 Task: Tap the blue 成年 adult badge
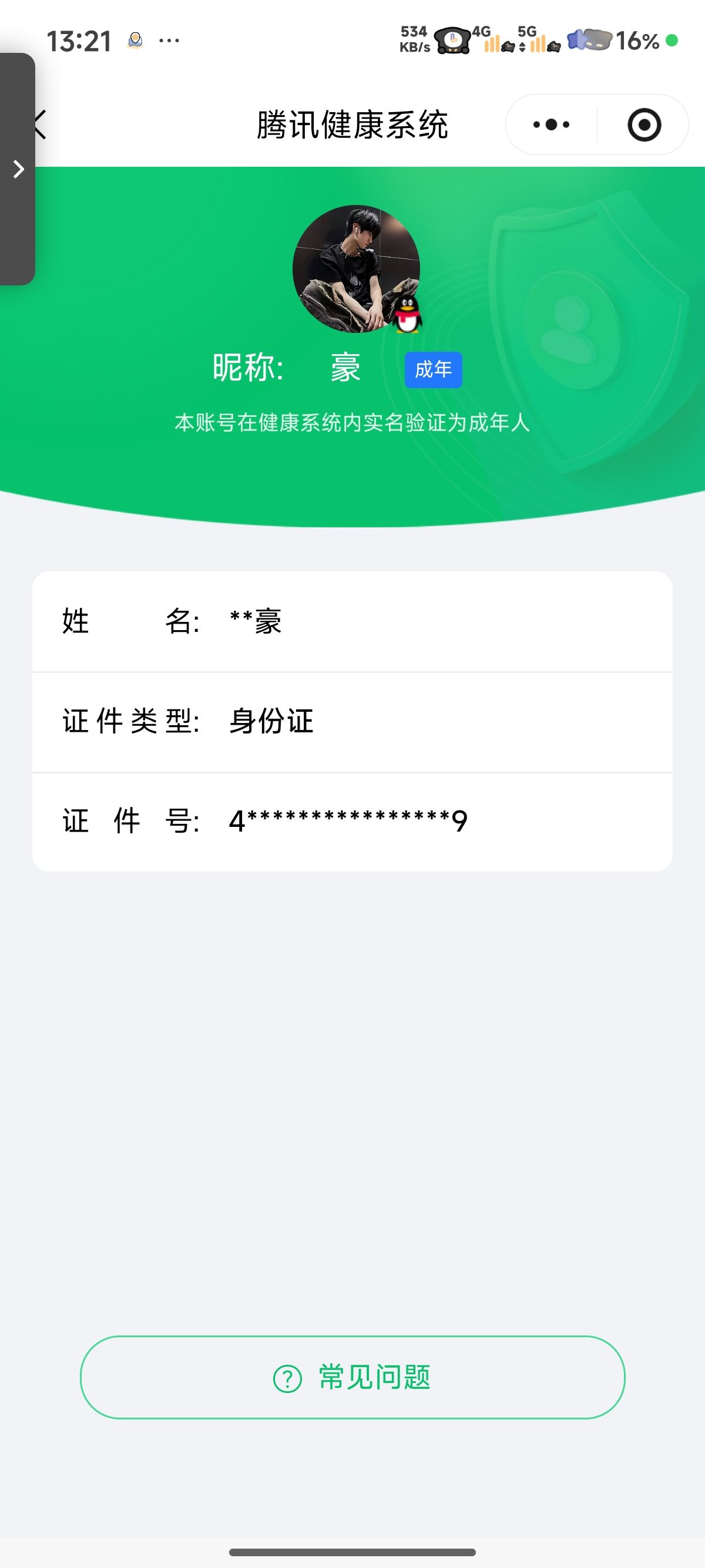coord(434,369)
